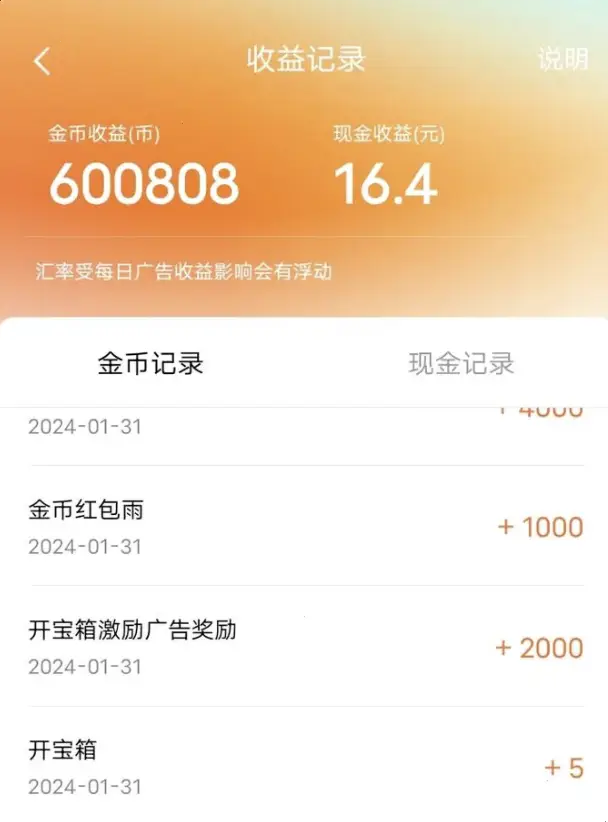Go back using the arrow icon
Viewport: 608px width, 822px height.
click(41, 61)
